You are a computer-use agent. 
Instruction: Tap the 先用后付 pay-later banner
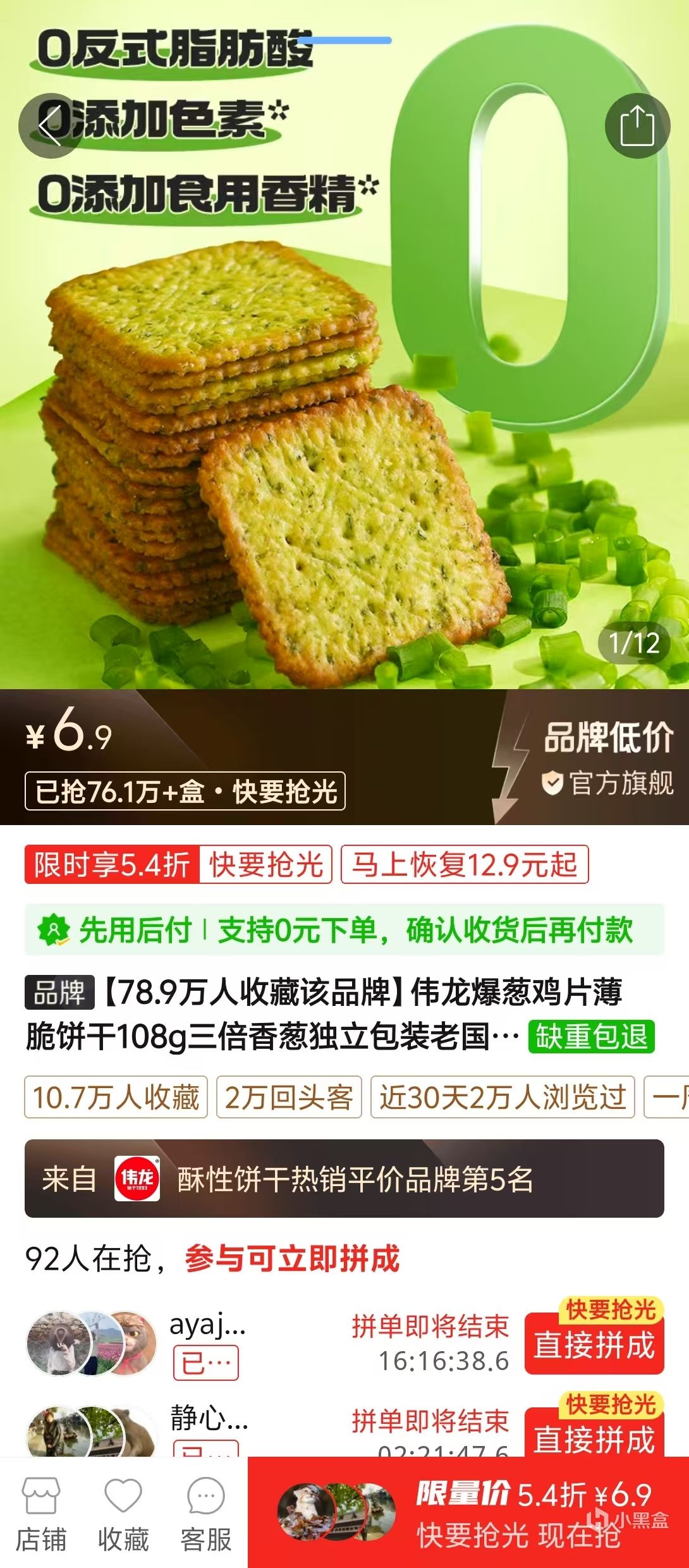pyautogui.click(x=344, y=929)
